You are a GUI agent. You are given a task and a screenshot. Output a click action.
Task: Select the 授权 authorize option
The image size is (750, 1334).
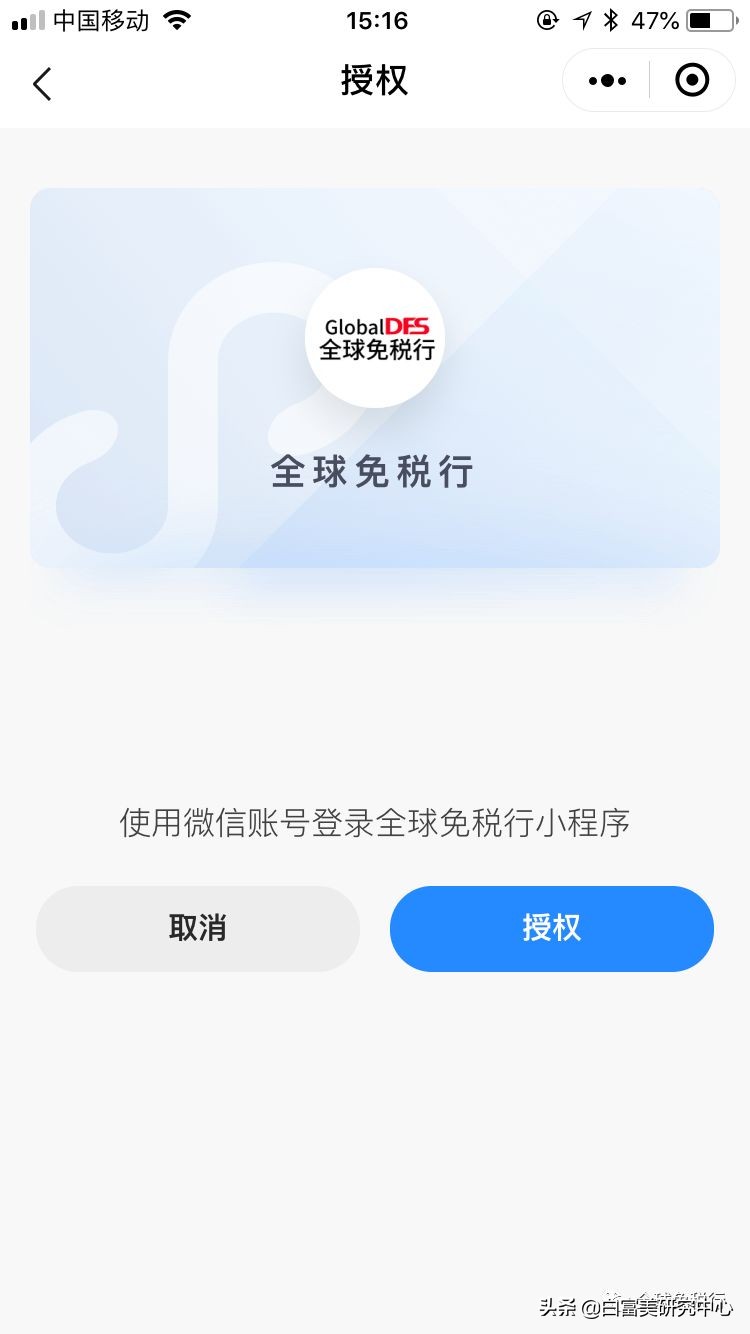coord(551,928)
